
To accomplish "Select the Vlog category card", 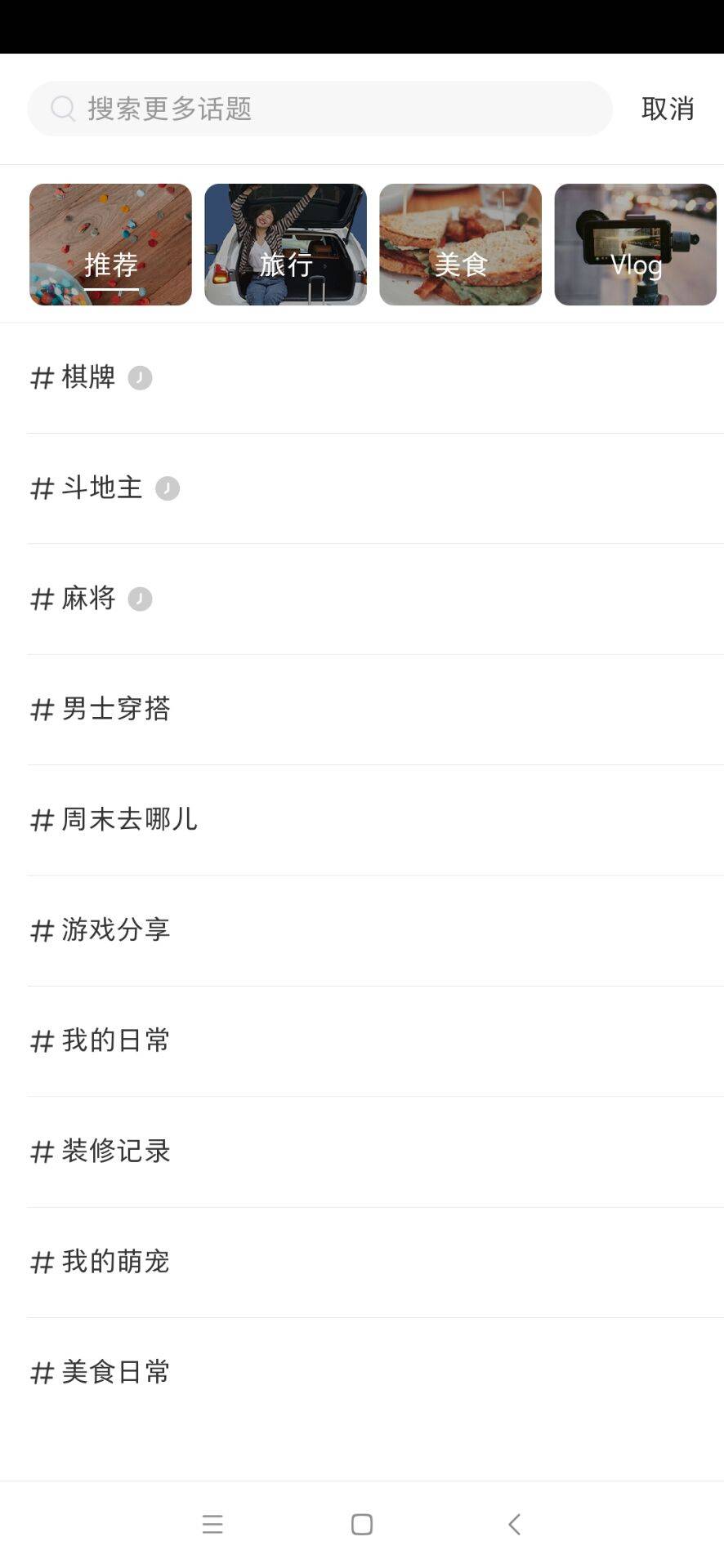I will 636,244.
